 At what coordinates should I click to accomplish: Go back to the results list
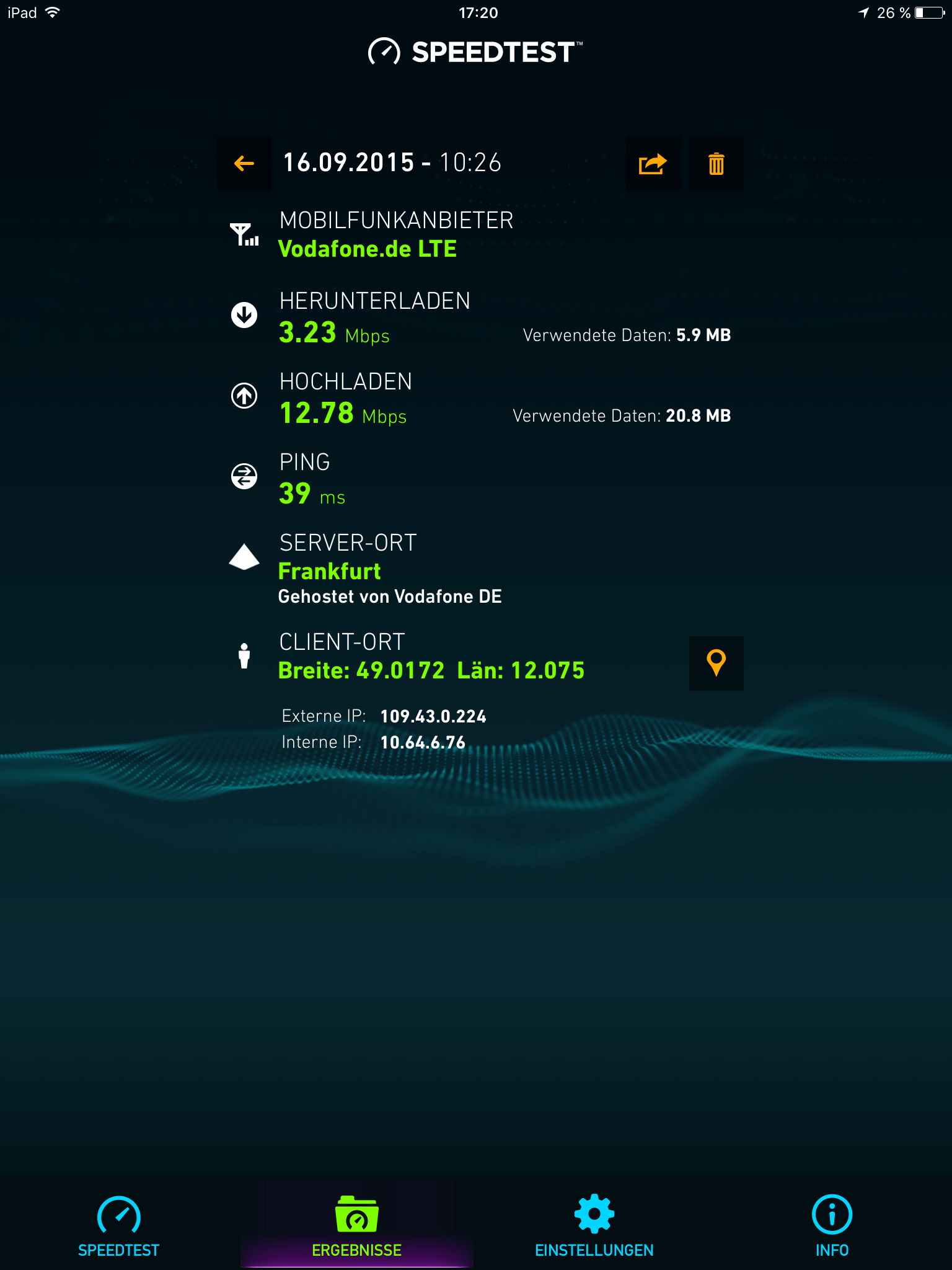244,164
